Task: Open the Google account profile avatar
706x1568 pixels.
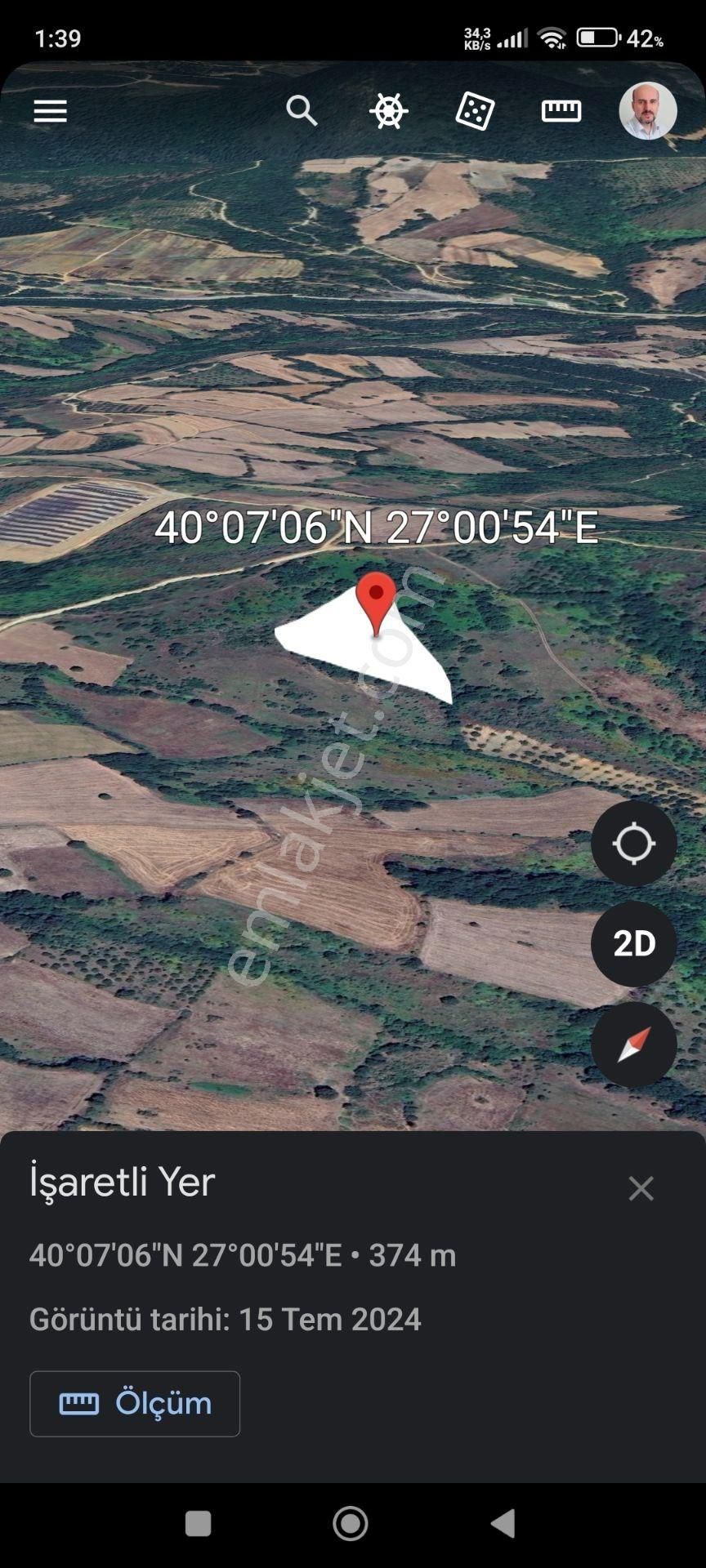Action: tap(648, 110)
